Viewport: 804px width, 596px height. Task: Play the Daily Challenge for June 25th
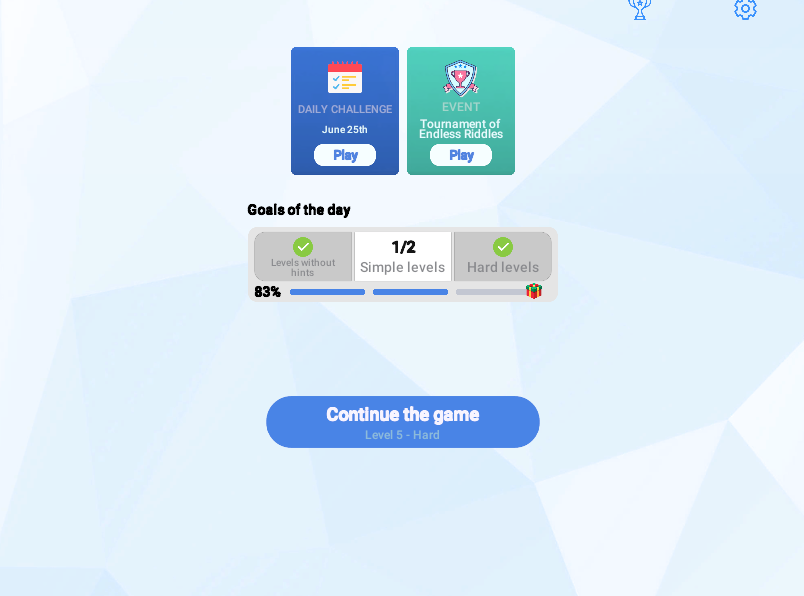(345, 155)
